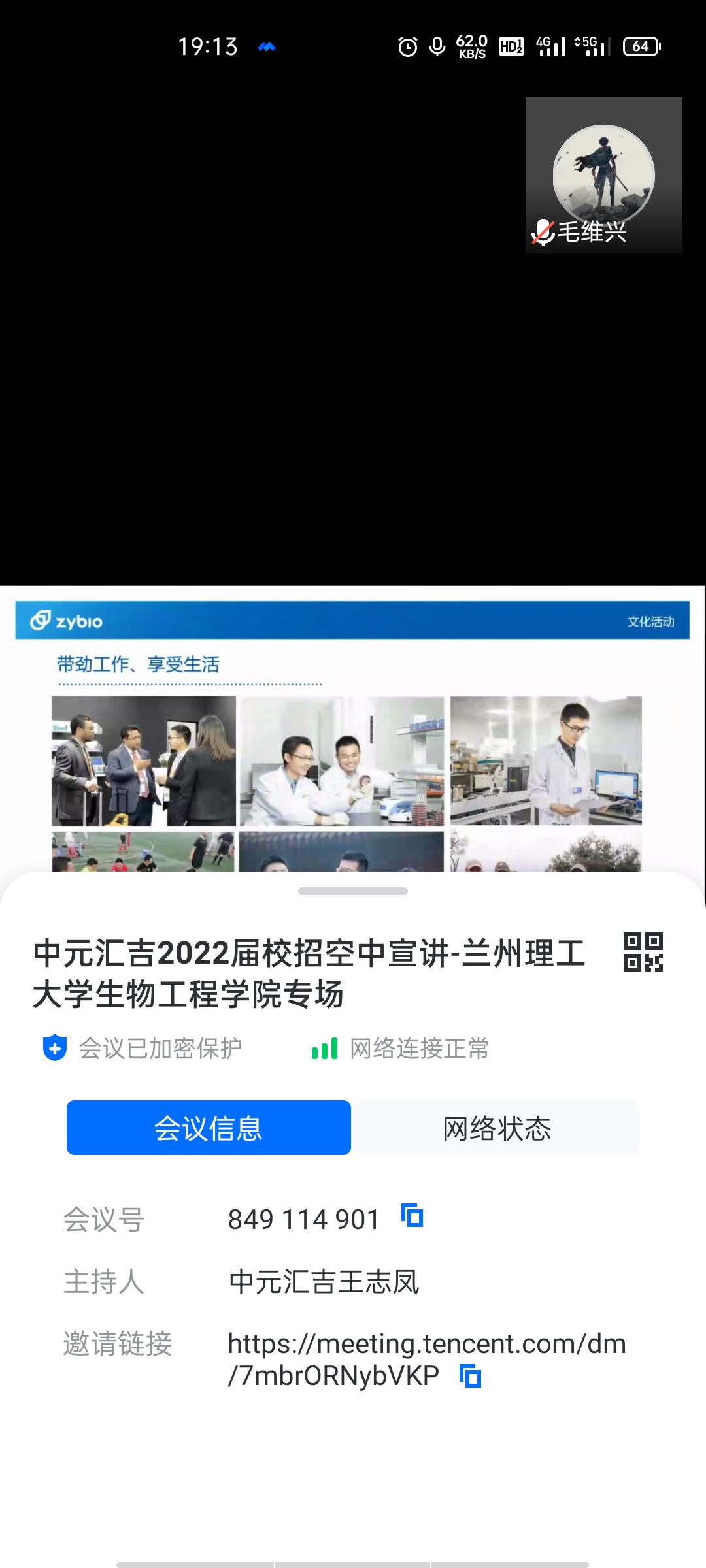
Task: Copy the invitation link
Action: pyautogui.click(x=470, y=1376)
